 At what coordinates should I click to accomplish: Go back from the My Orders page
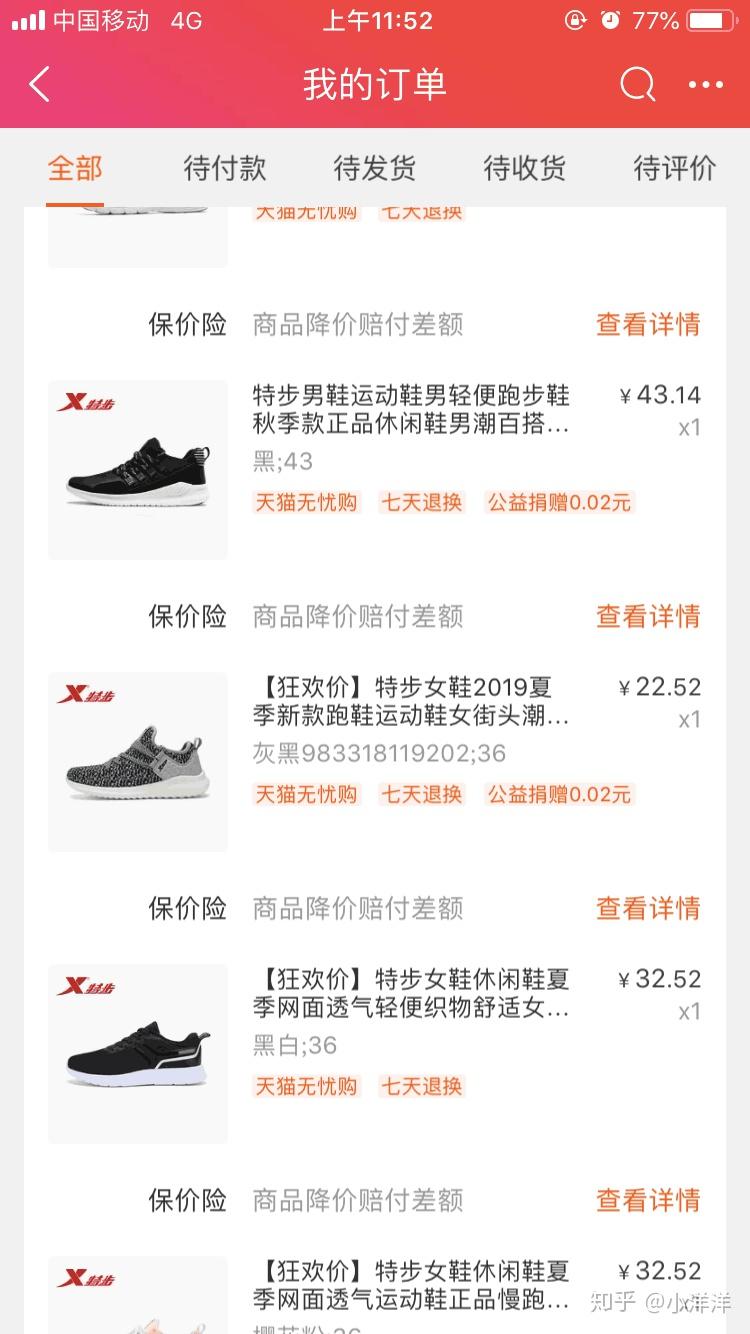point(40,85)
